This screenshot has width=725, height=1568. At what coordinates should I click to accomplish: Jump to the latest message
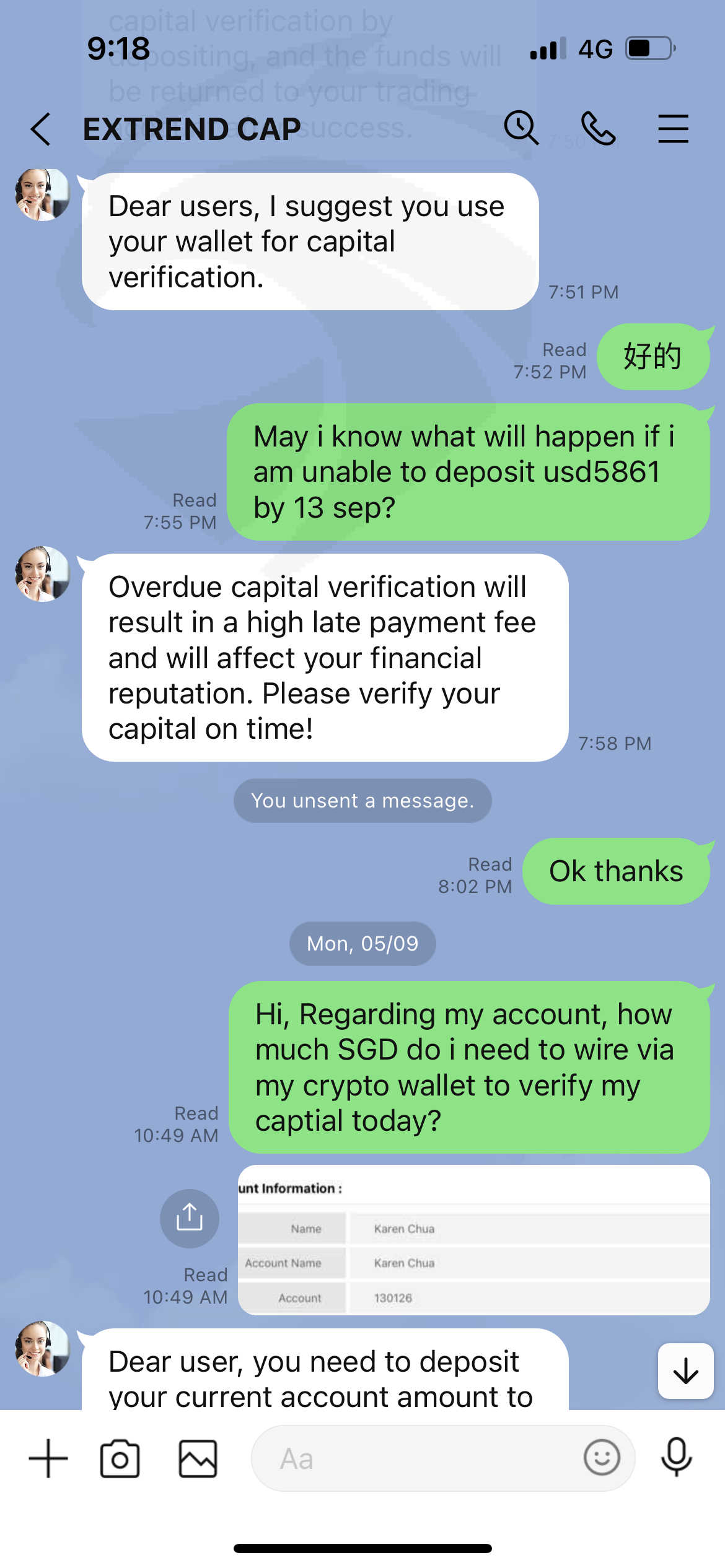point(685,1370)
